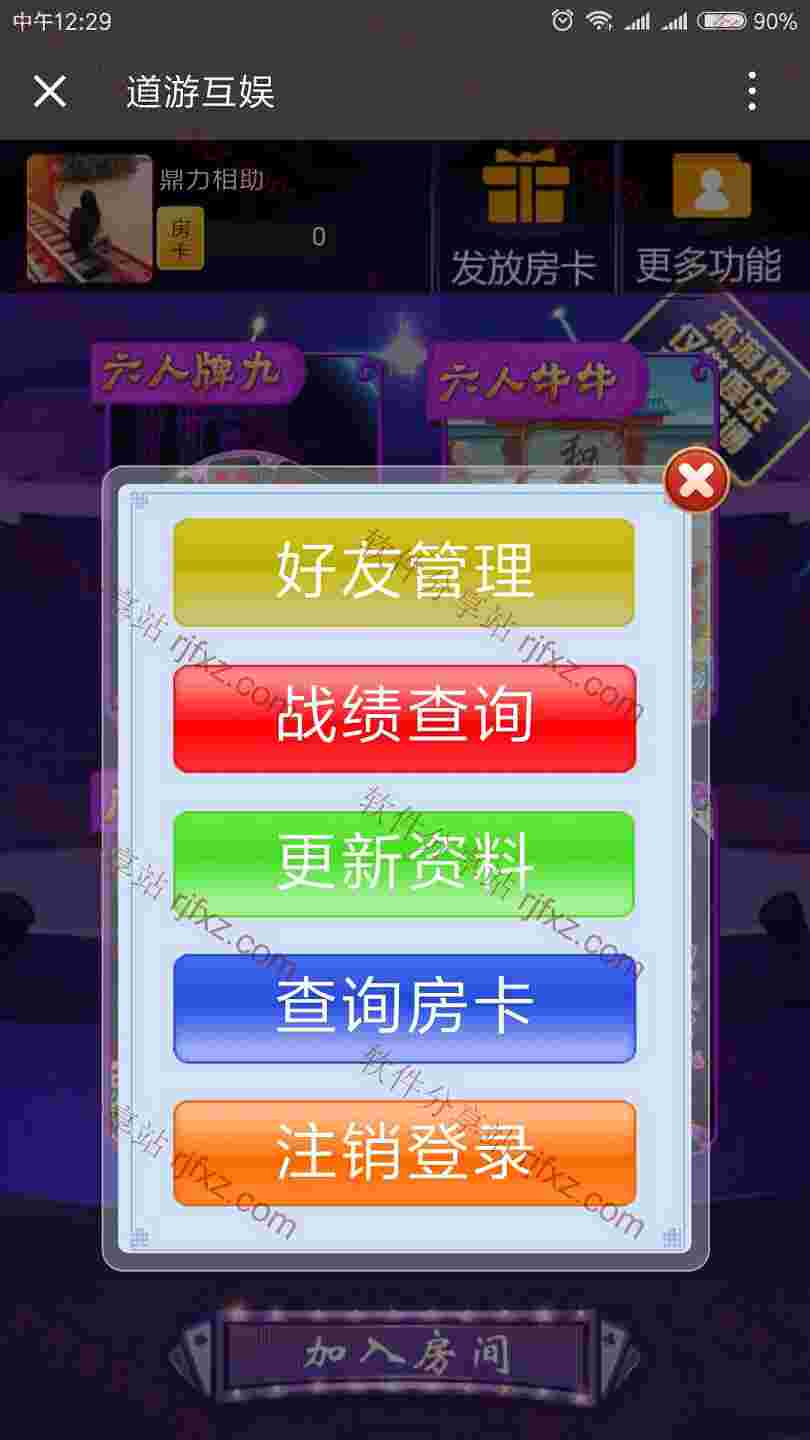Select 战绩查询 record lookup

click(x=404, y=718)
